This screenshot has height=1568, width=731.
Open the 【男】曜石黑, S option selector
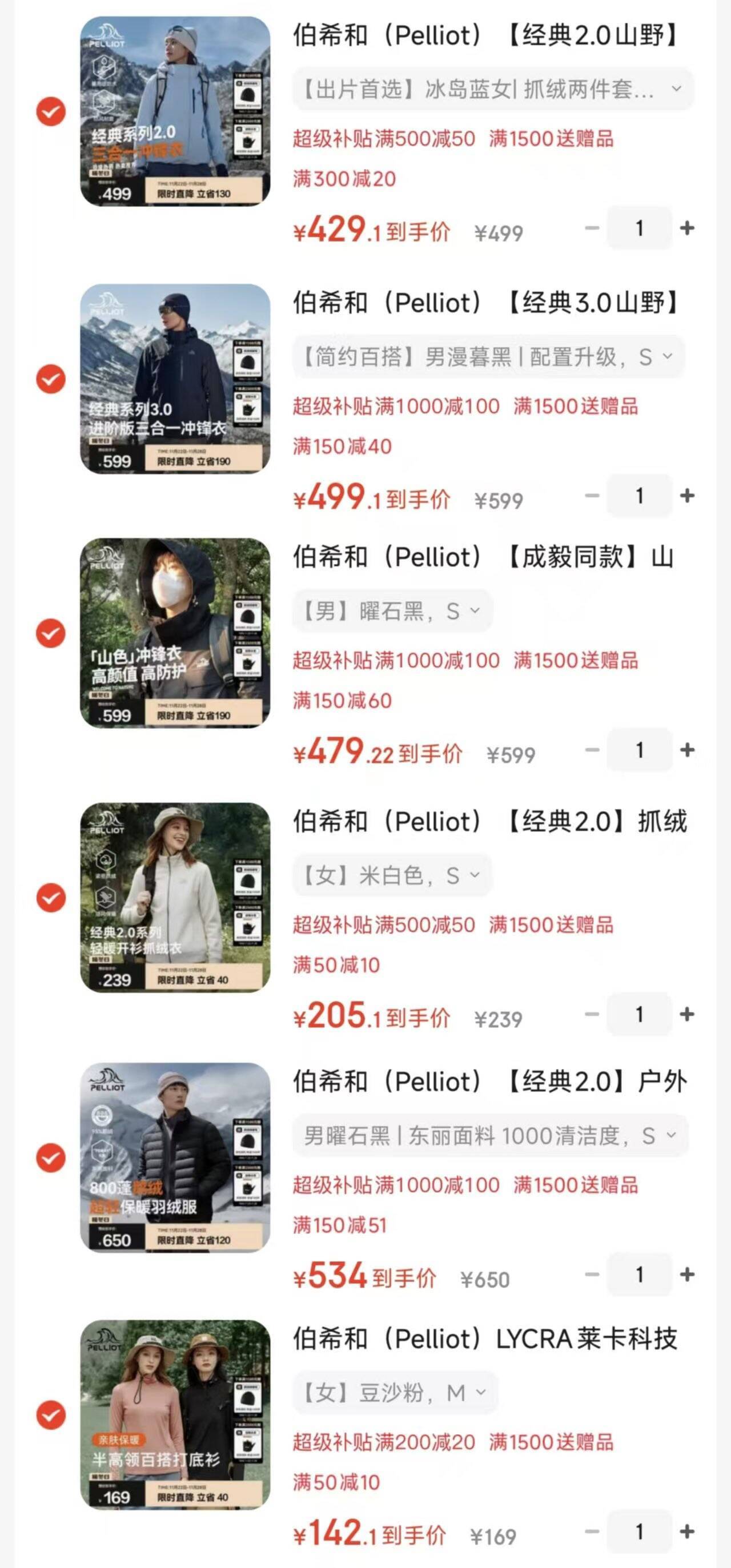pos(392,610)
